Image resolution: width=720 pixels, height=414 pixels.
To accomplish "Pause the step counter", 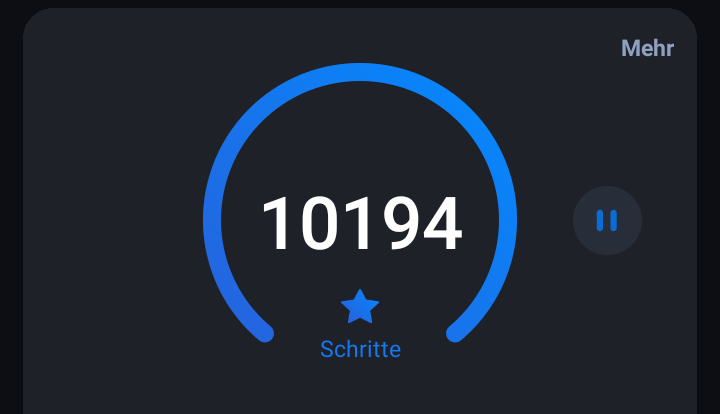I will (607, 221).
